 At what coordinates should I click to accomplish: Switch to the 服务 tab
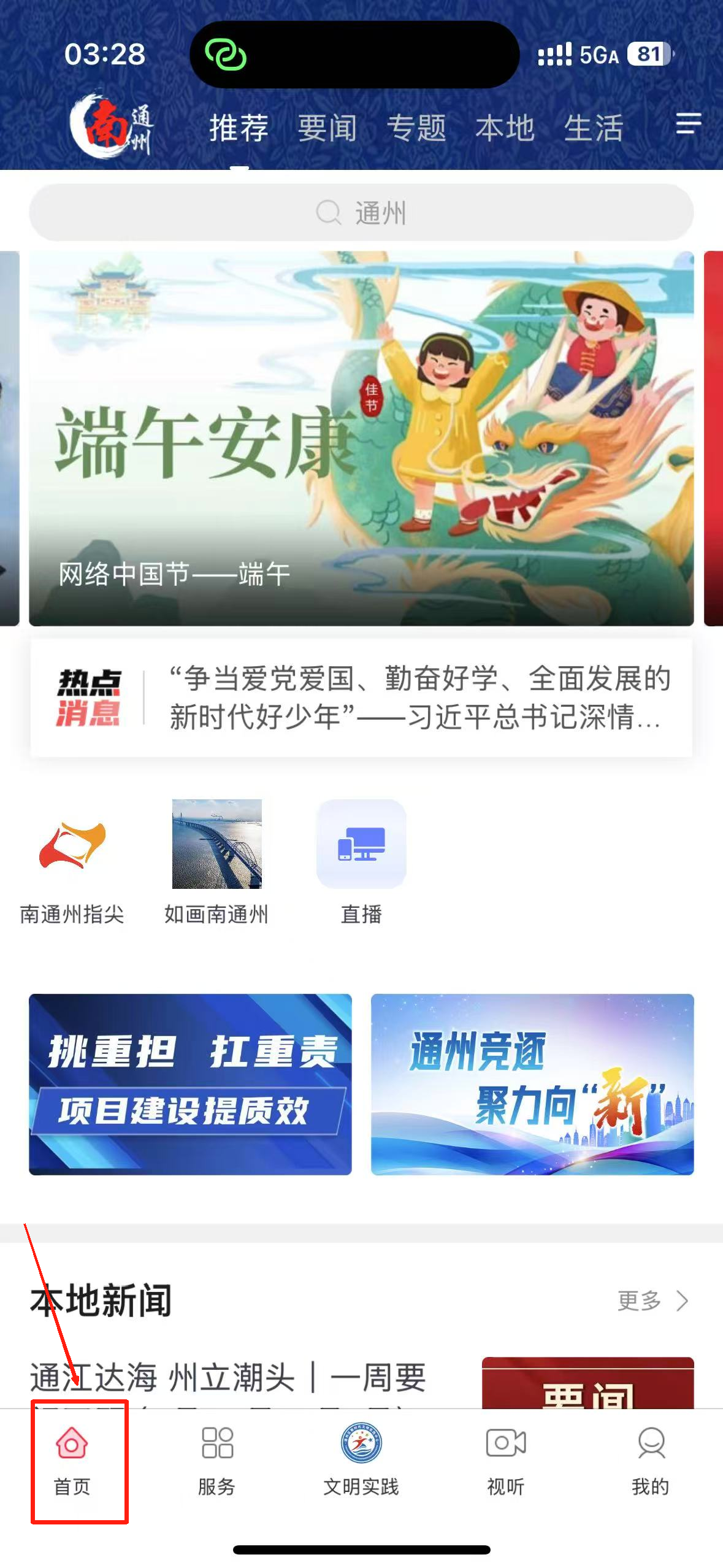(216, 1460)
